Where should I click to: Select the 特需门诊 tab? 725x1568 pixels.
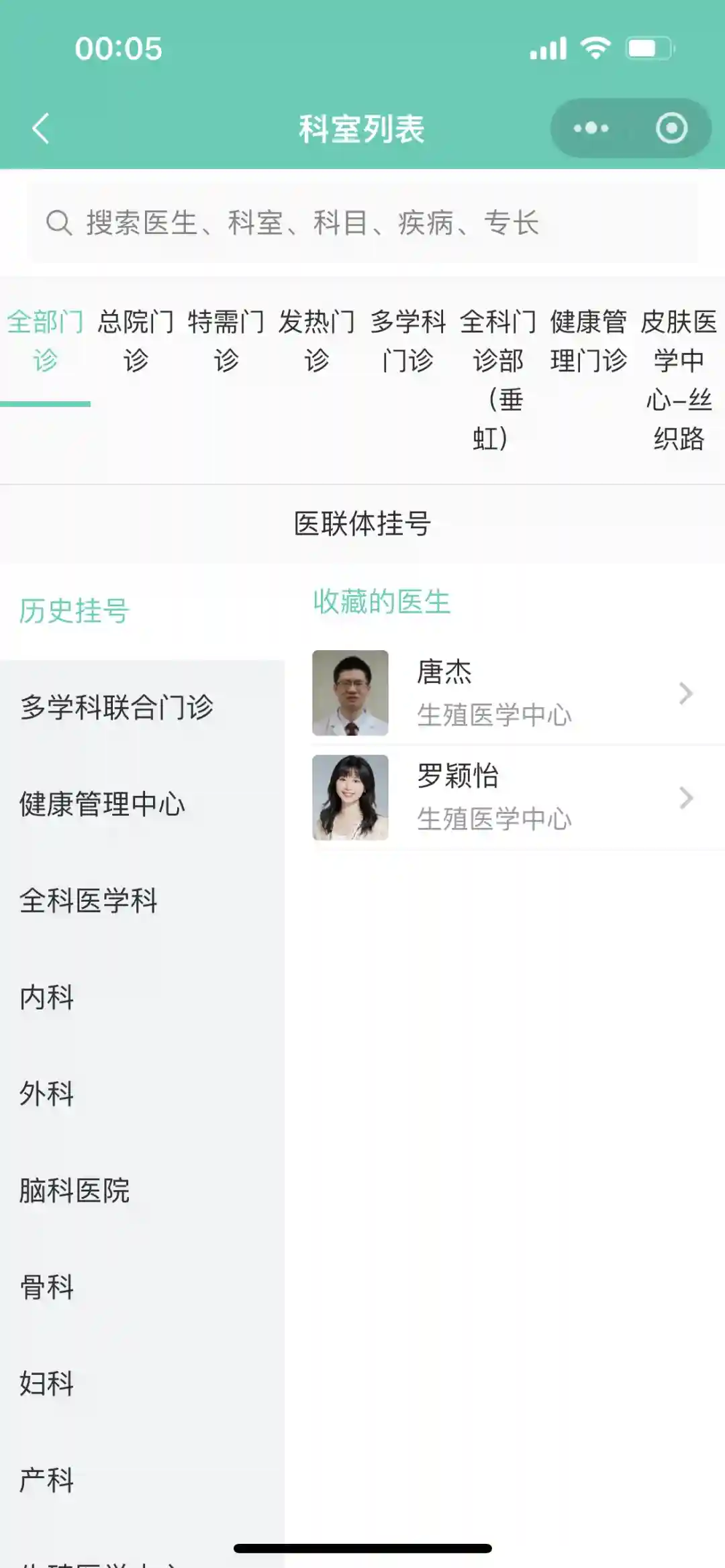tap(226, 341)
